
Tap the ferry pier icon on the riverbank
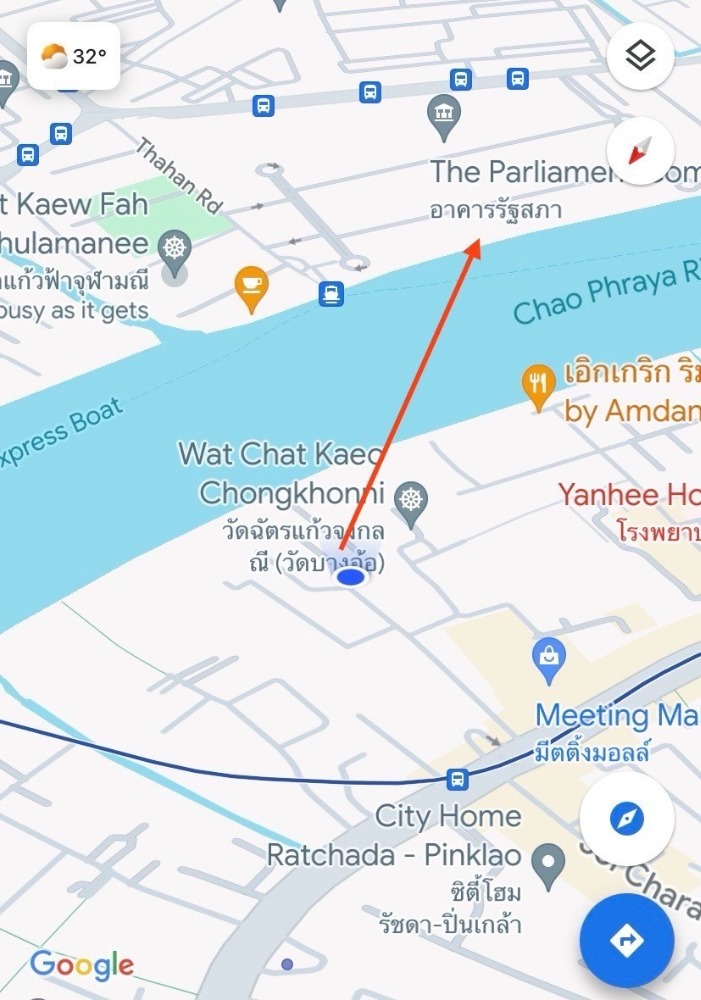(331, 294)
